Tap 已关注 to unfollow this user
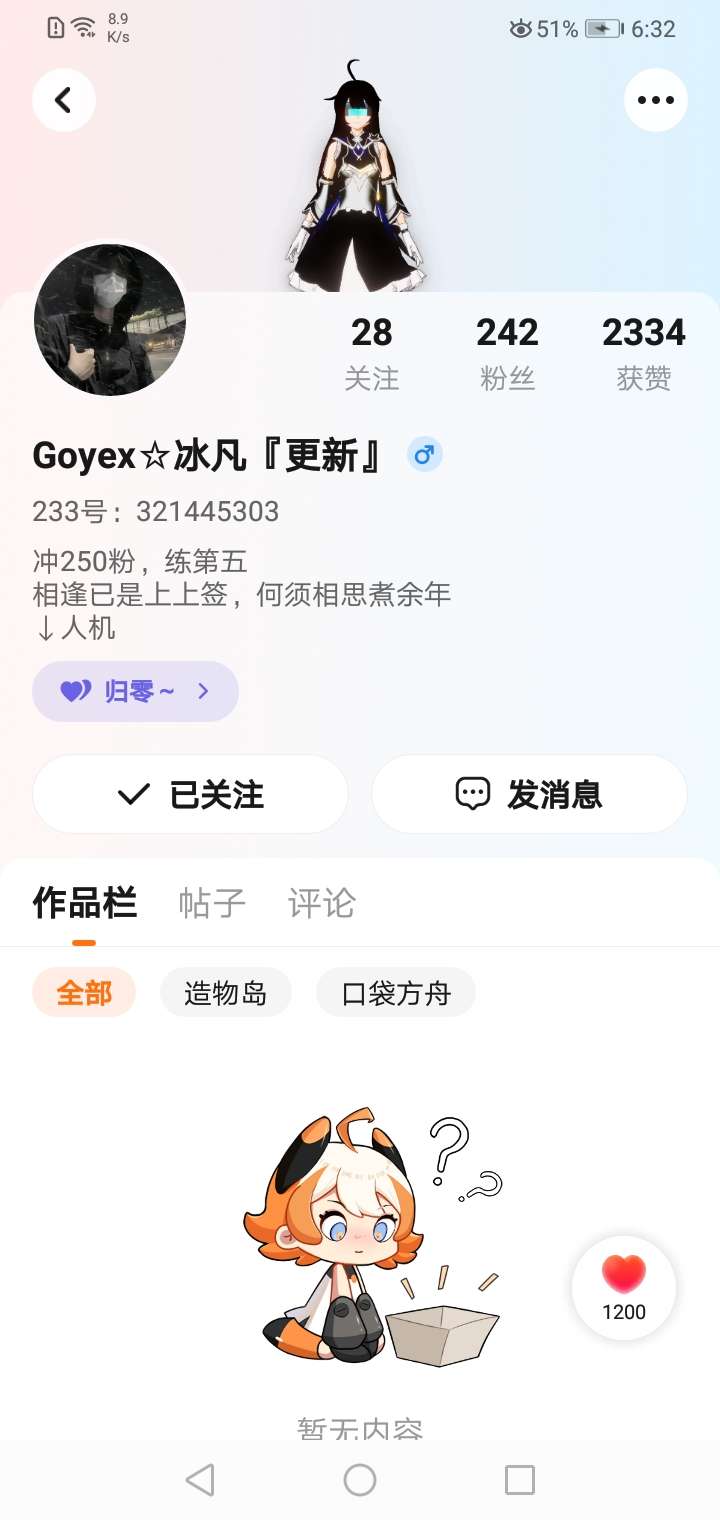Screen dimensions: 720x1520 [x=190, y=794]
